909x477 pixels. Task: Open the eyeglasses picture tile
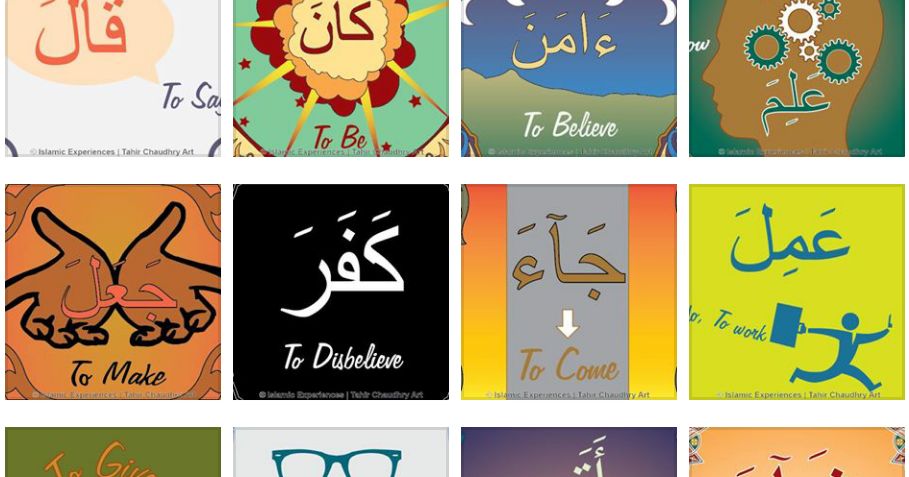tap(341, 453)
